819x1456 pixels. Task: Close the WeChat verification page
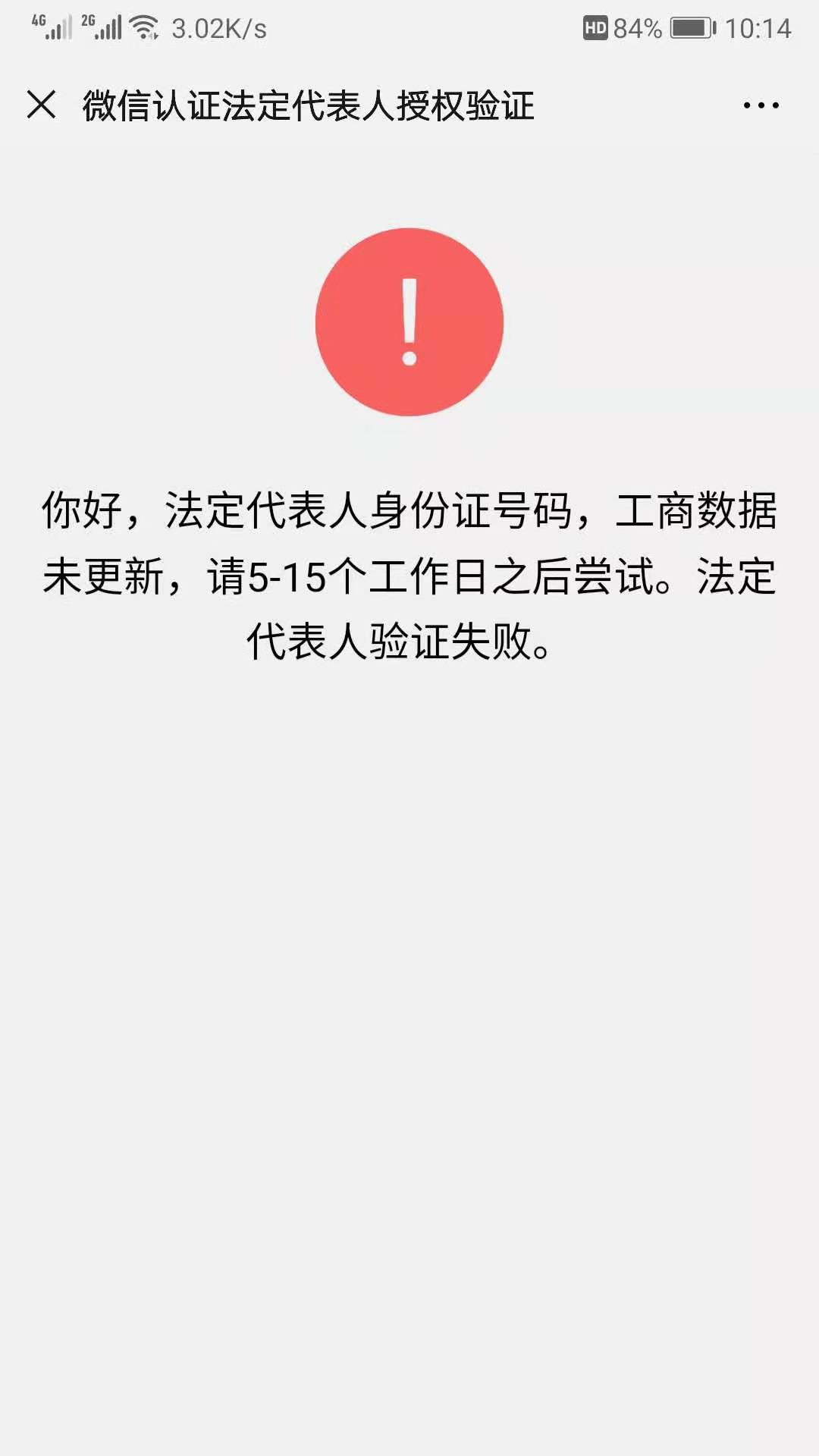42,105
